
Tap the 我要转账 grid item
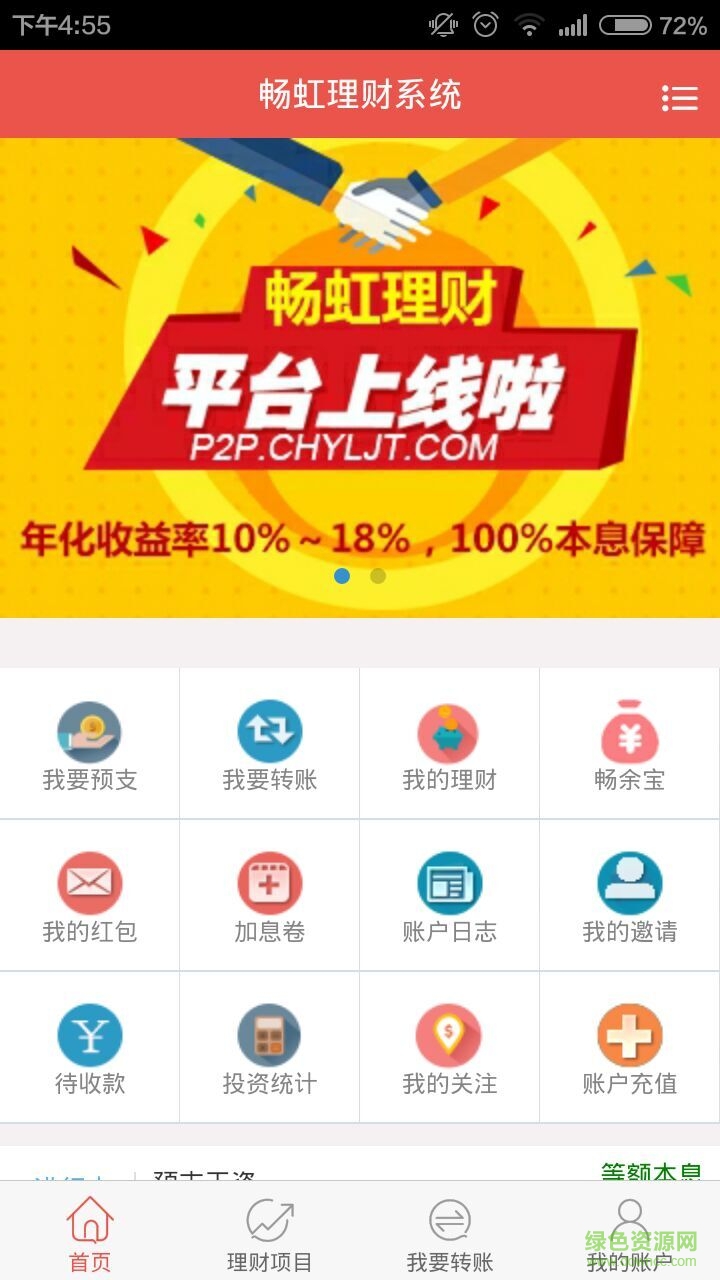[270, 745]
